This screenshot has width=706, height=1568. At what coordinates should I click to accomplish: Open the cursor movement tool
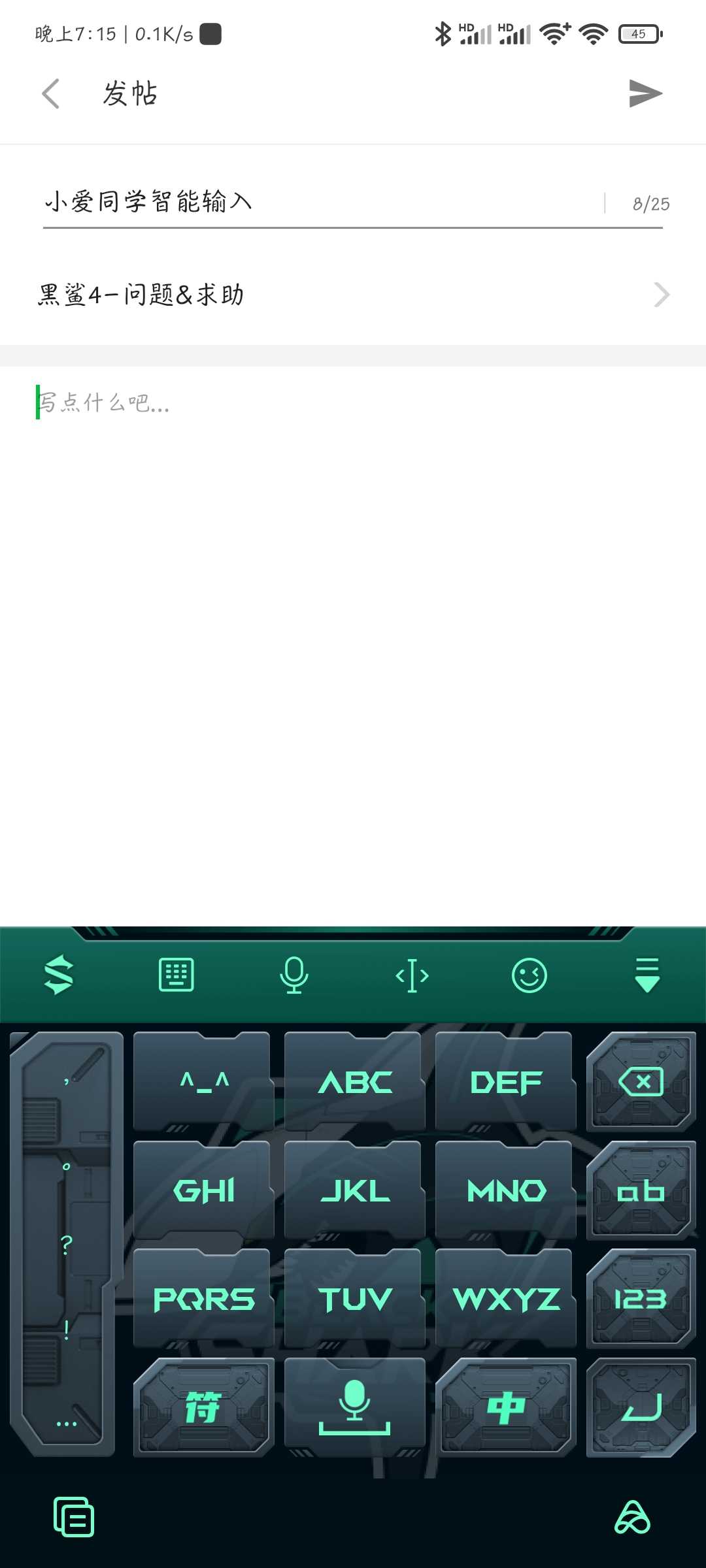coord(412,975)
